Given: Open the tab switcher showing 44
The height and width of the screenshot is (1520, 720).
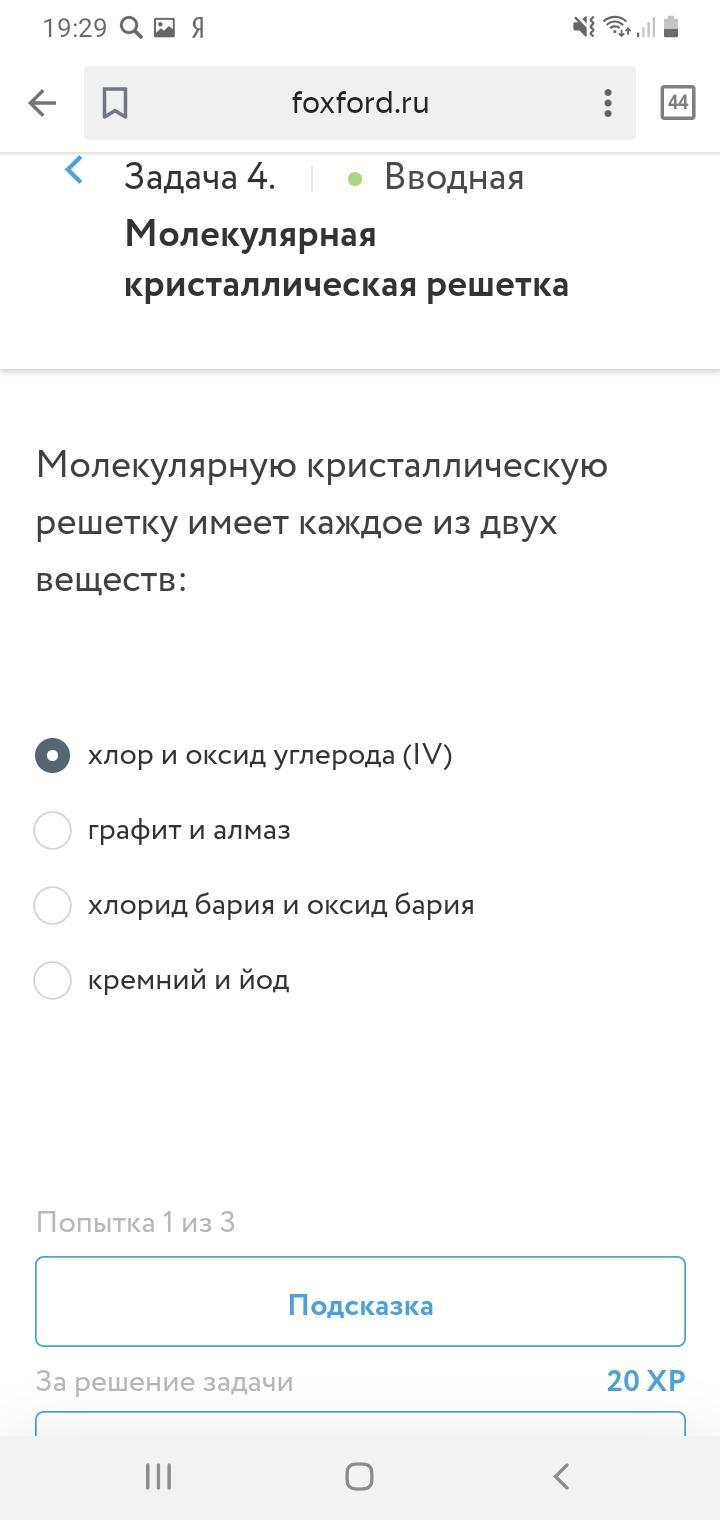Looking at the screenshot, I should (677, 102).
